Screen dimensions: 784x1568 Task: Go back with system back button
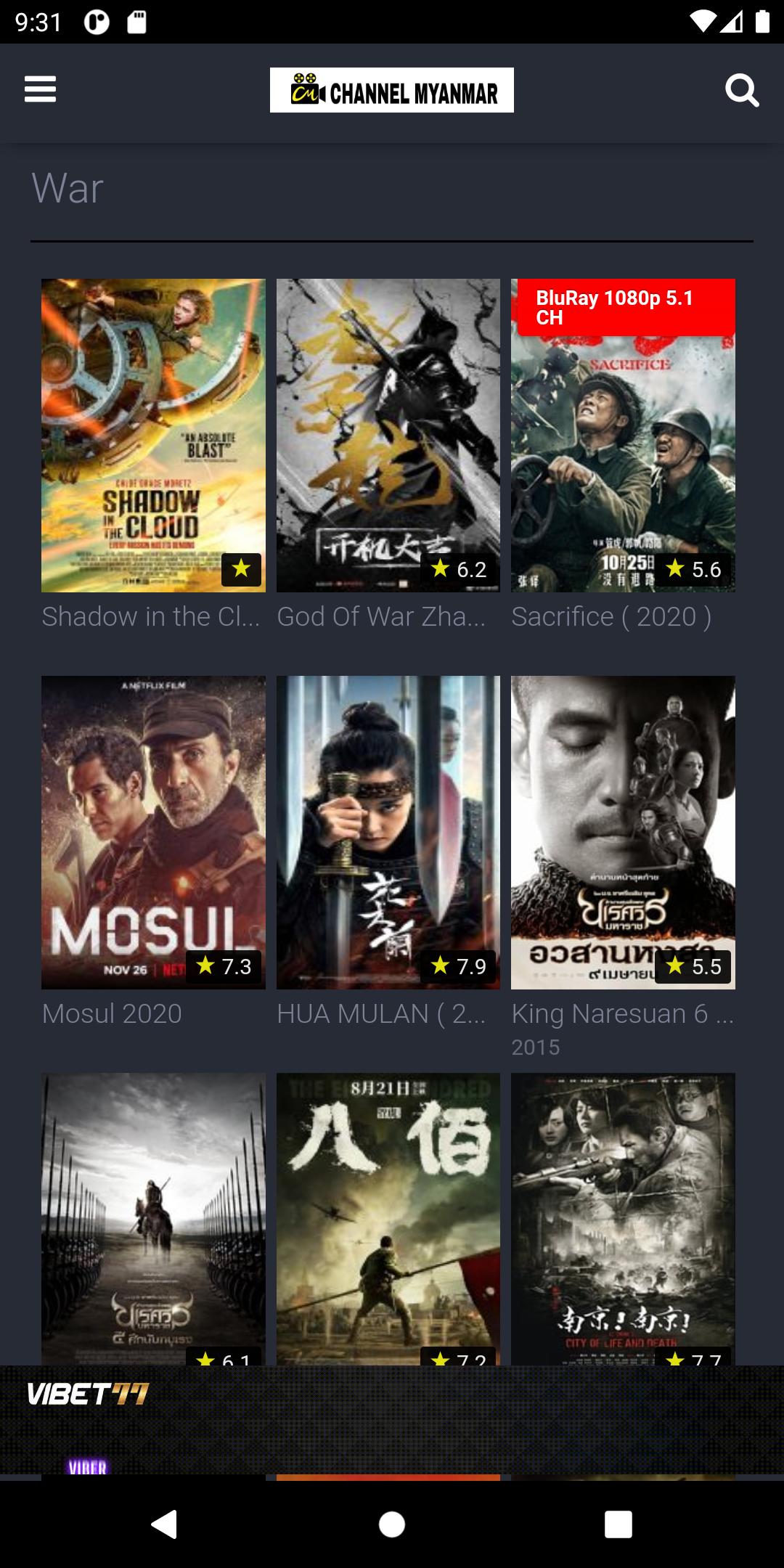[164, 1524]
